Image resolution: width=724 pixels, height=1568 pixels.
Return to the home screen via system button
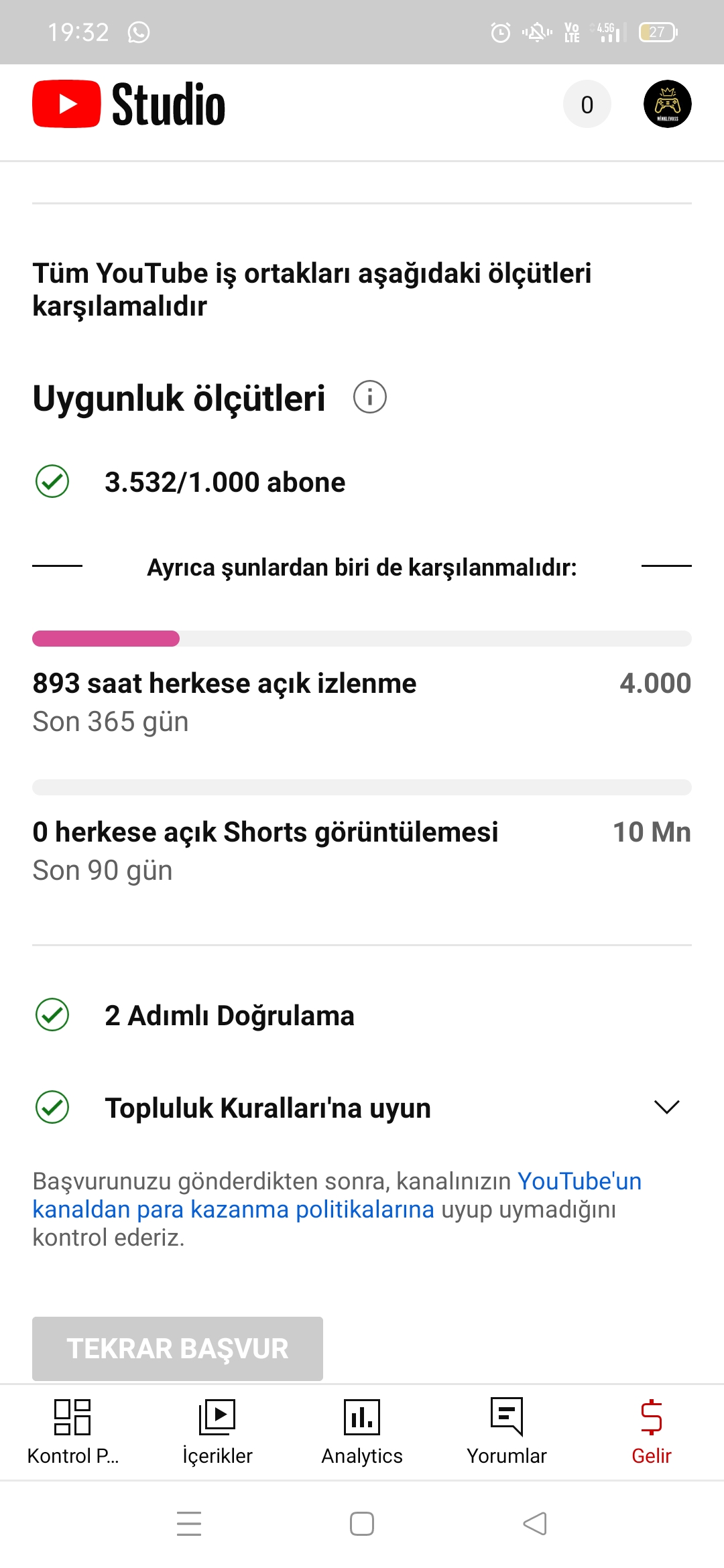(362, 1523)
